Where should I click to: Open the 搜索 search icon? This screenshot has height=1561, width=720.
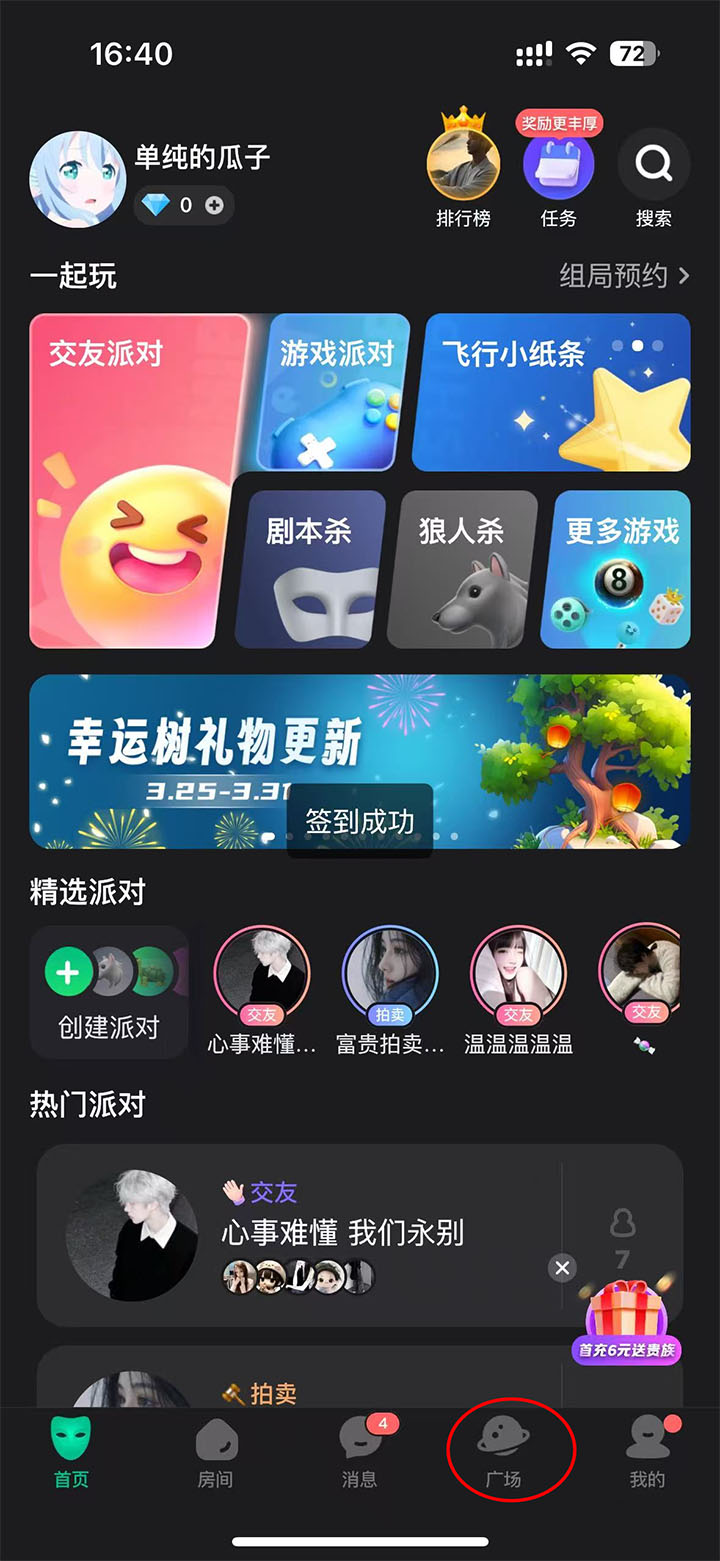(653, 167)
